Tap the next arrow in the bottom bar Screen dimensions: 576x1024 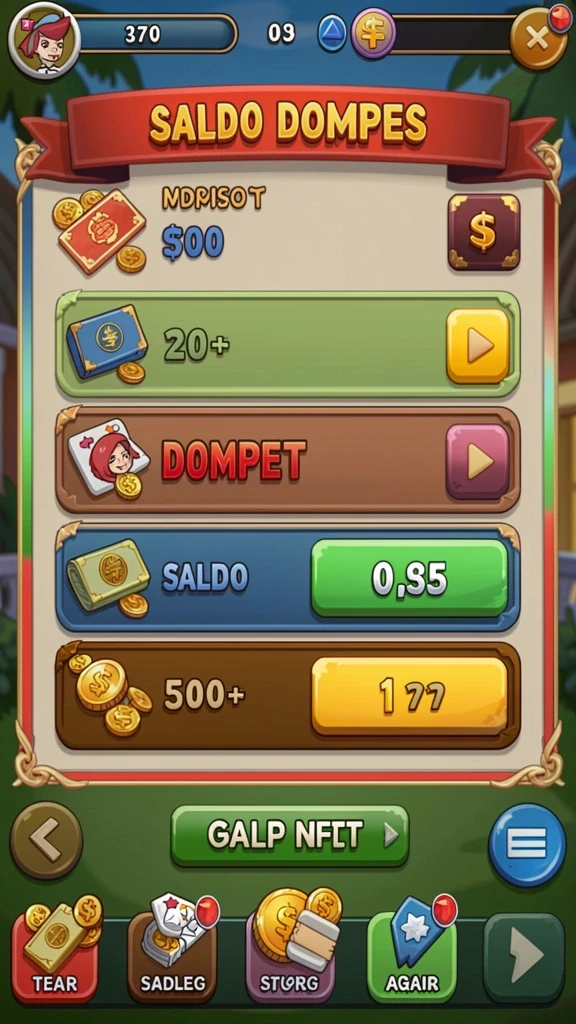pos(524,957)
